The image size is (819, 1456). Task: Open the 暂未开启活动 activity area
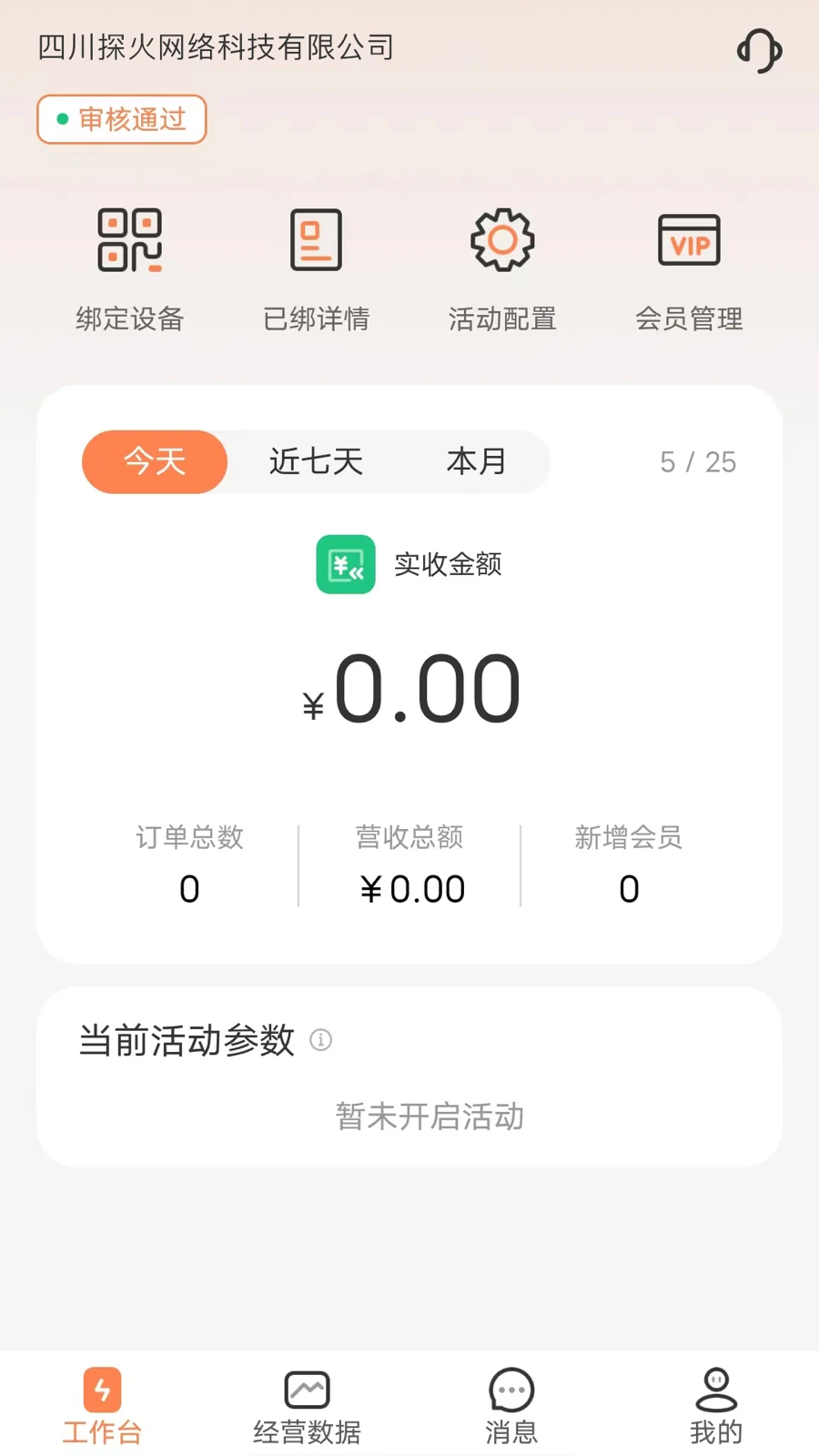point(428,1117)
